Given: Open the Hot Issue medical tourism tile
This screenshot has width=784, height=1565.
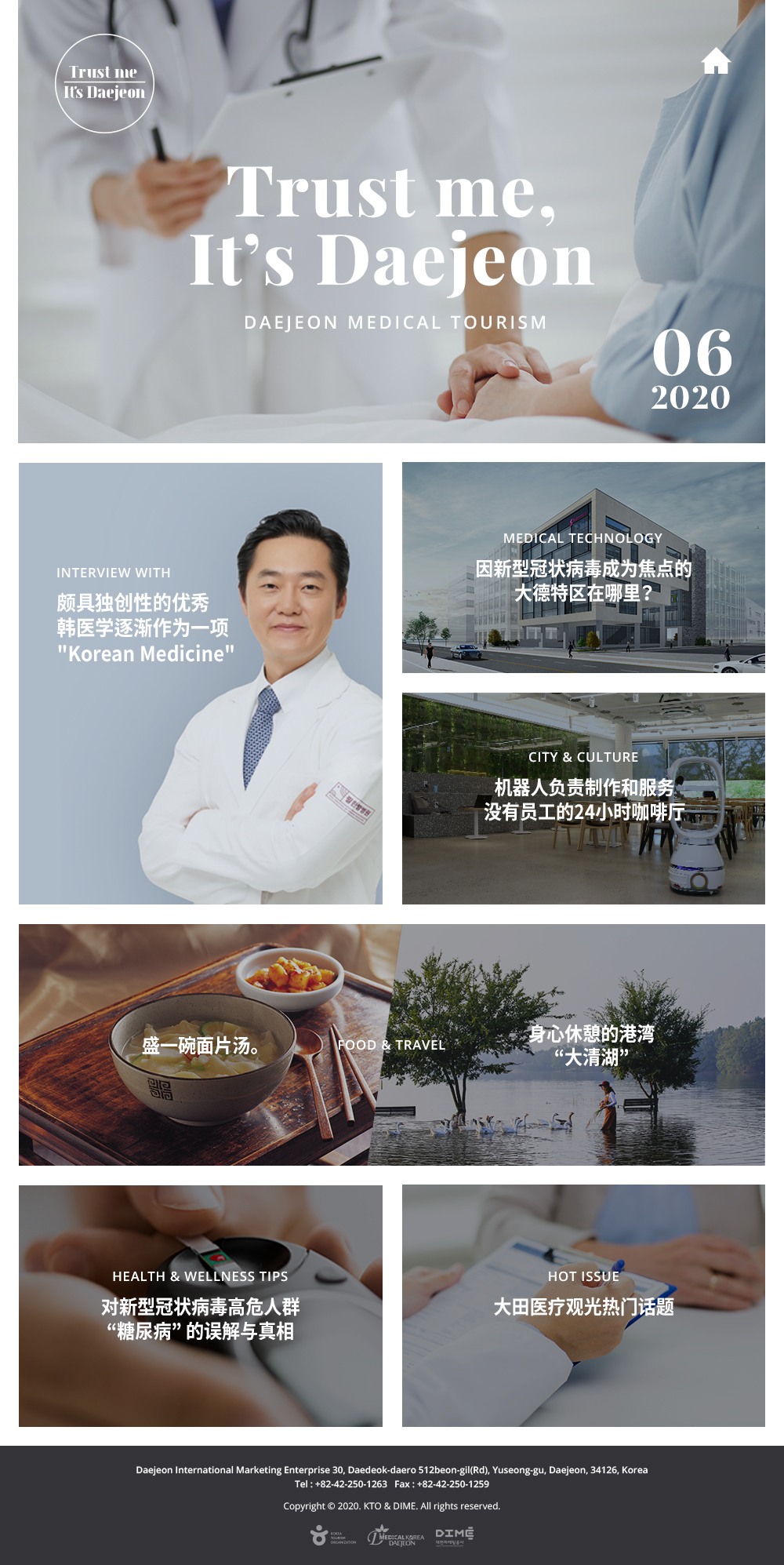Looking at the screenshot, I should (583, 1305).
